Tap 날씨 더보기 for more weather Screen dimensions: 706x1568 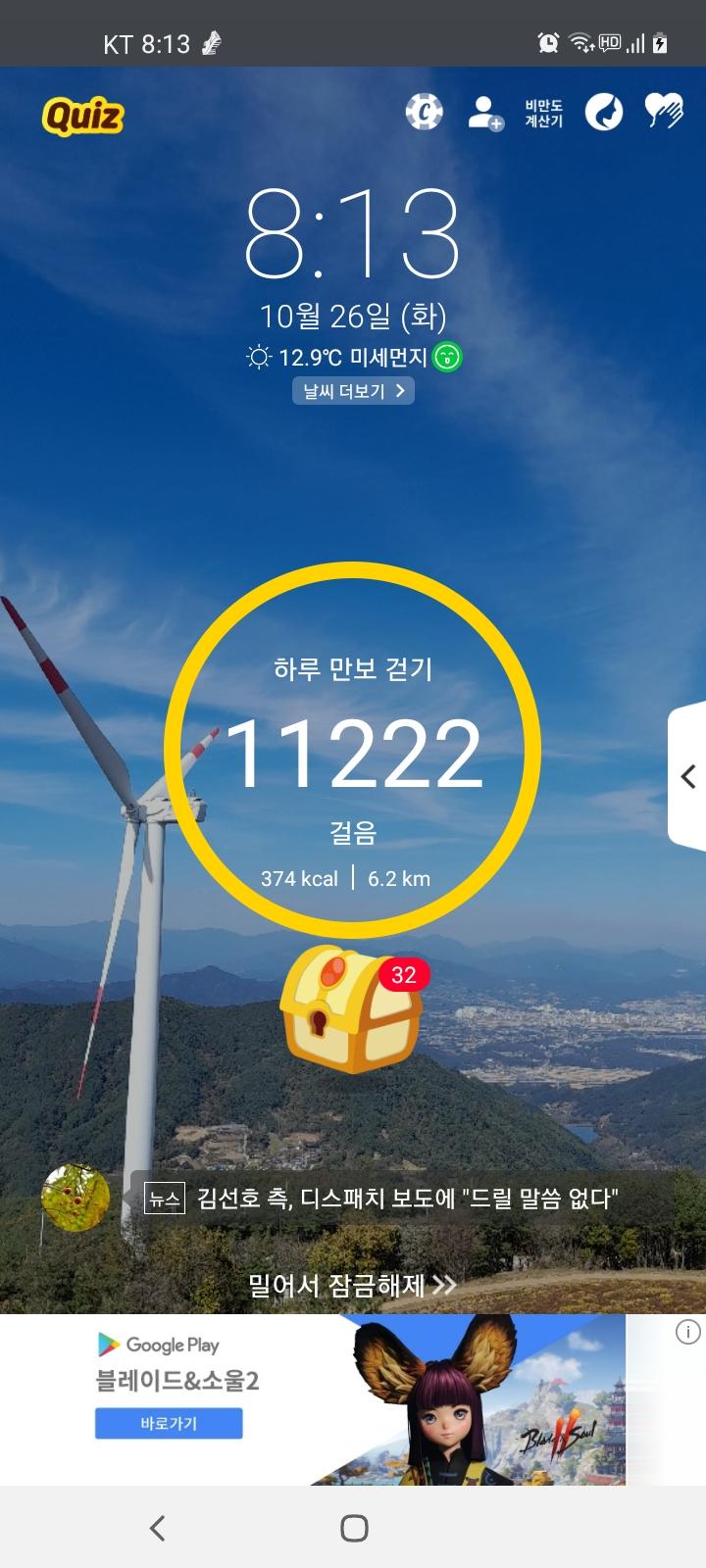pyautogui.click(x=353, y=391)
